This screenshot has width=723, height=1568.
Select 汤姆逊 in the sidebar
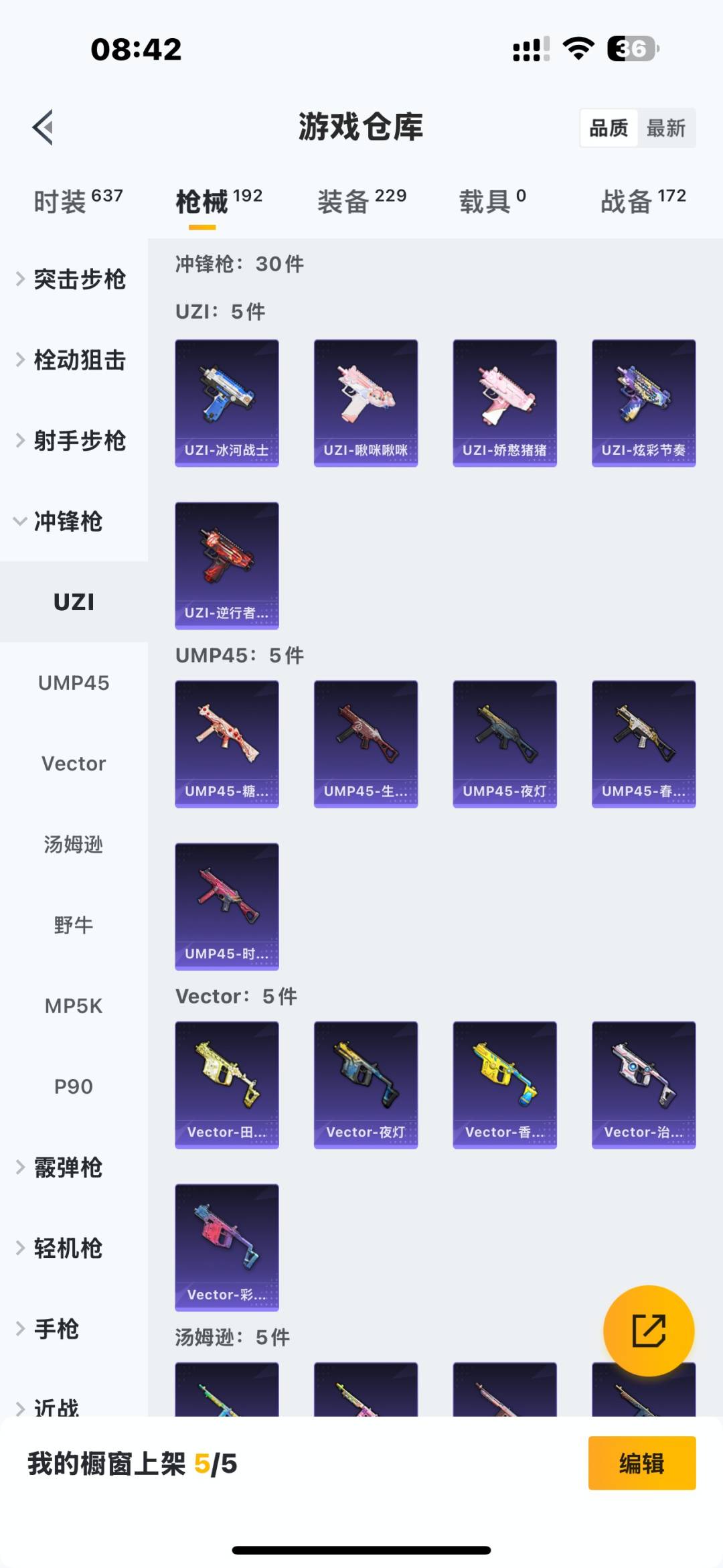coord(74,845)
